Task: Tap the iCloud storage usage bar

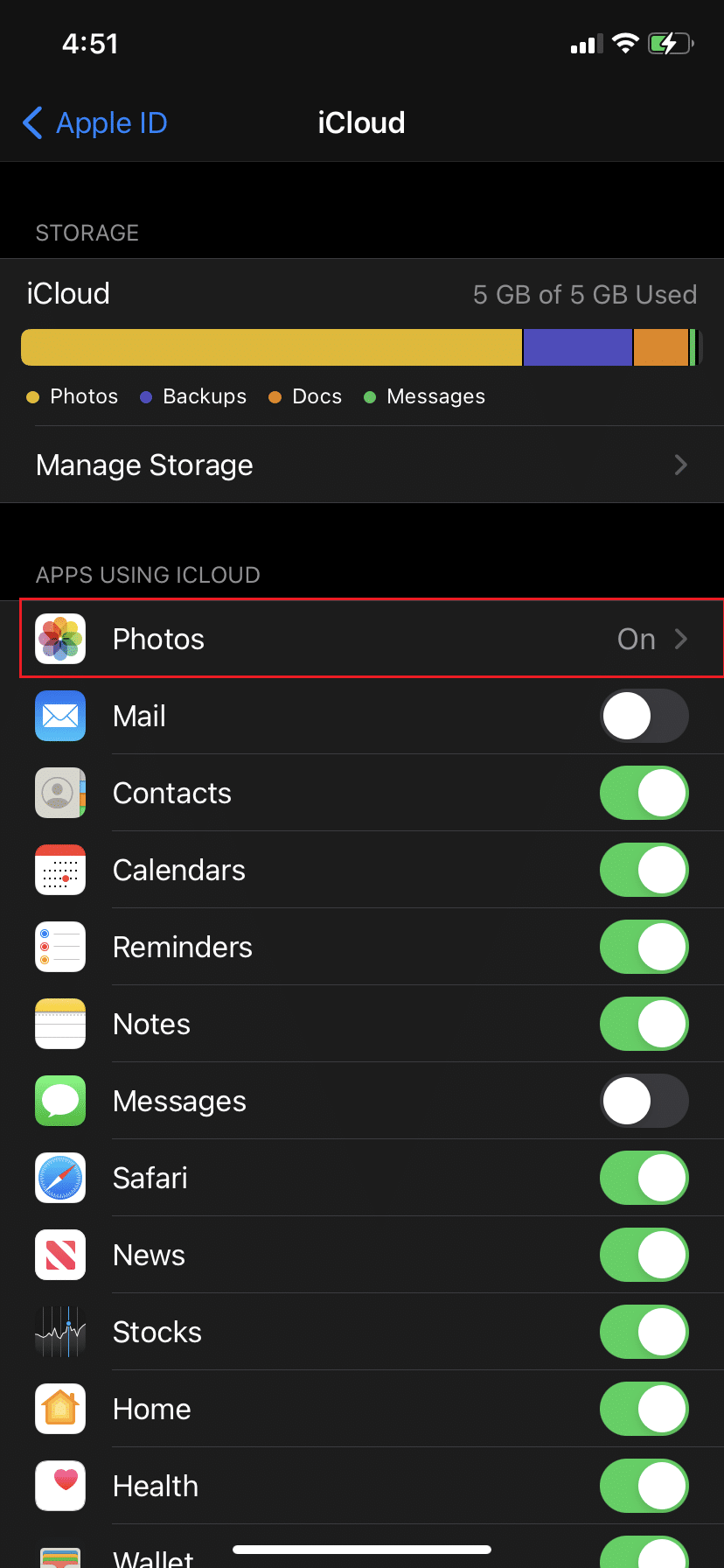Action: click(x=362, y=346)
